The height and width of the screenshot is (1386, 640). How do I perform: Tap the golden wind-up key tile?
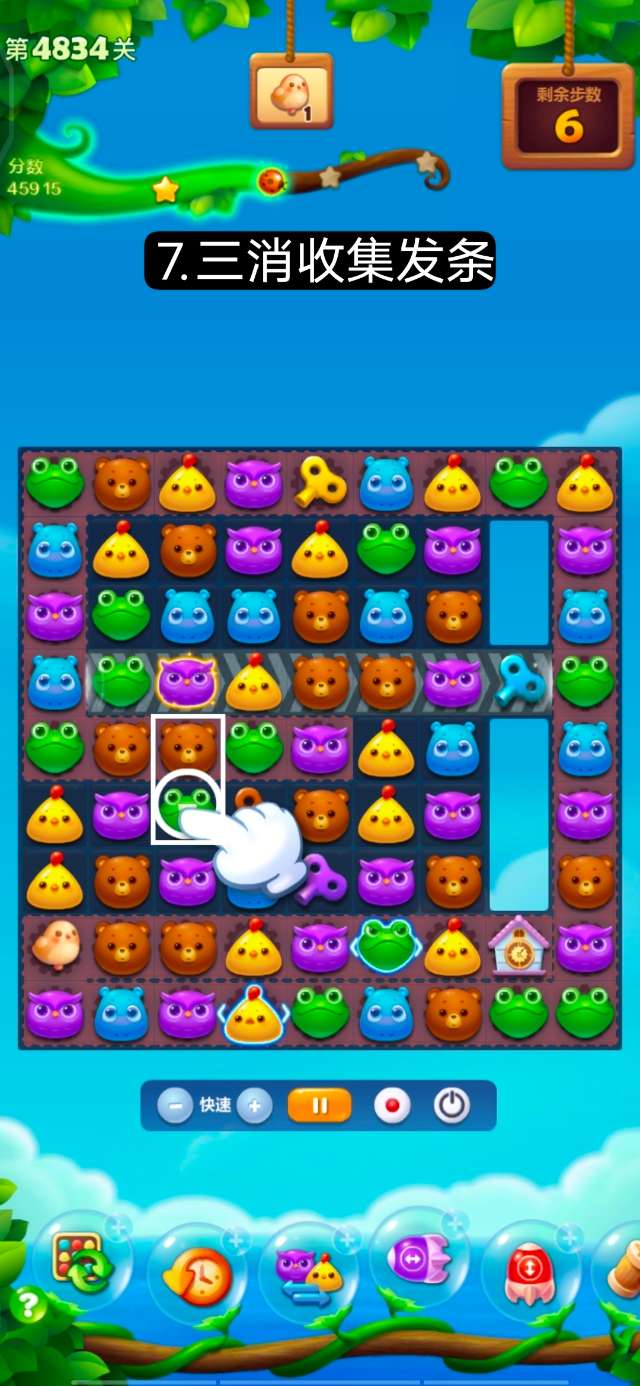tap(320, 480)
